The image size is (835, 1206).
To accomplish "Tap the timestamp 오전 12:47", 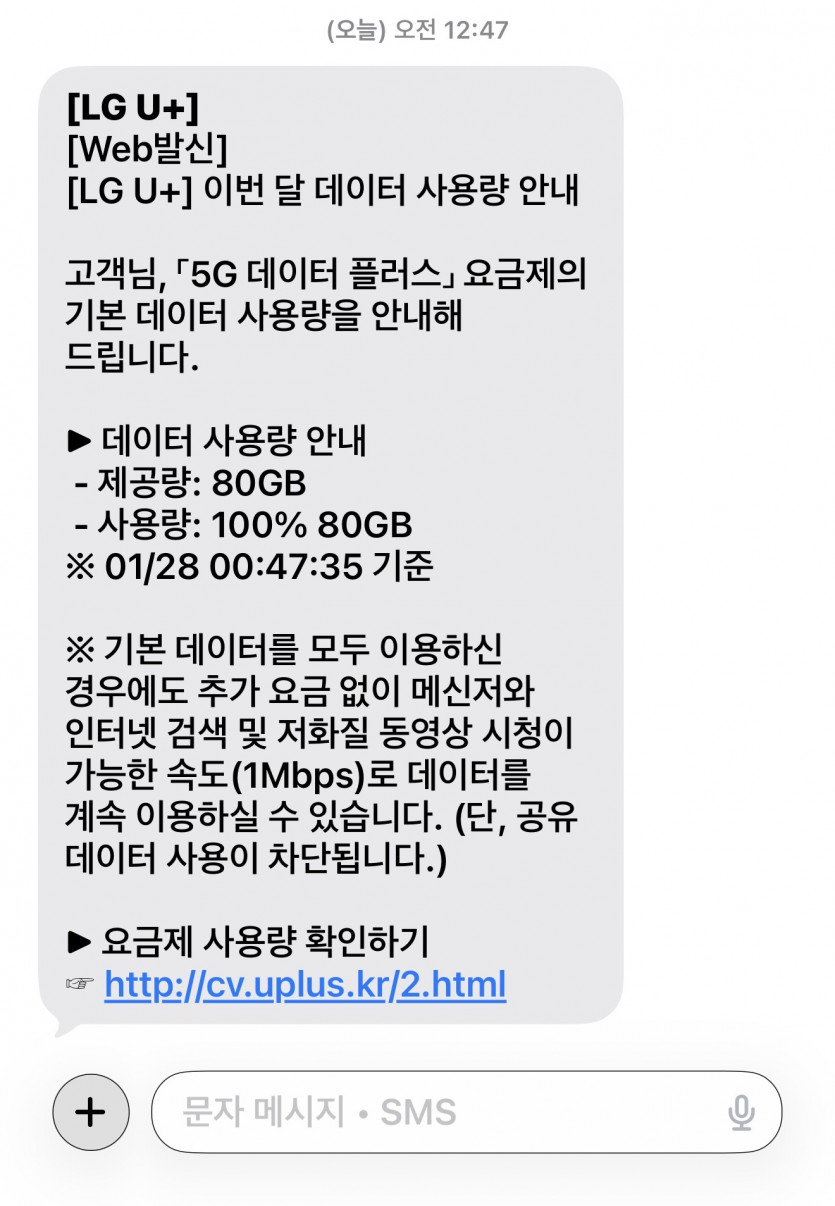I will pos(417,30).
